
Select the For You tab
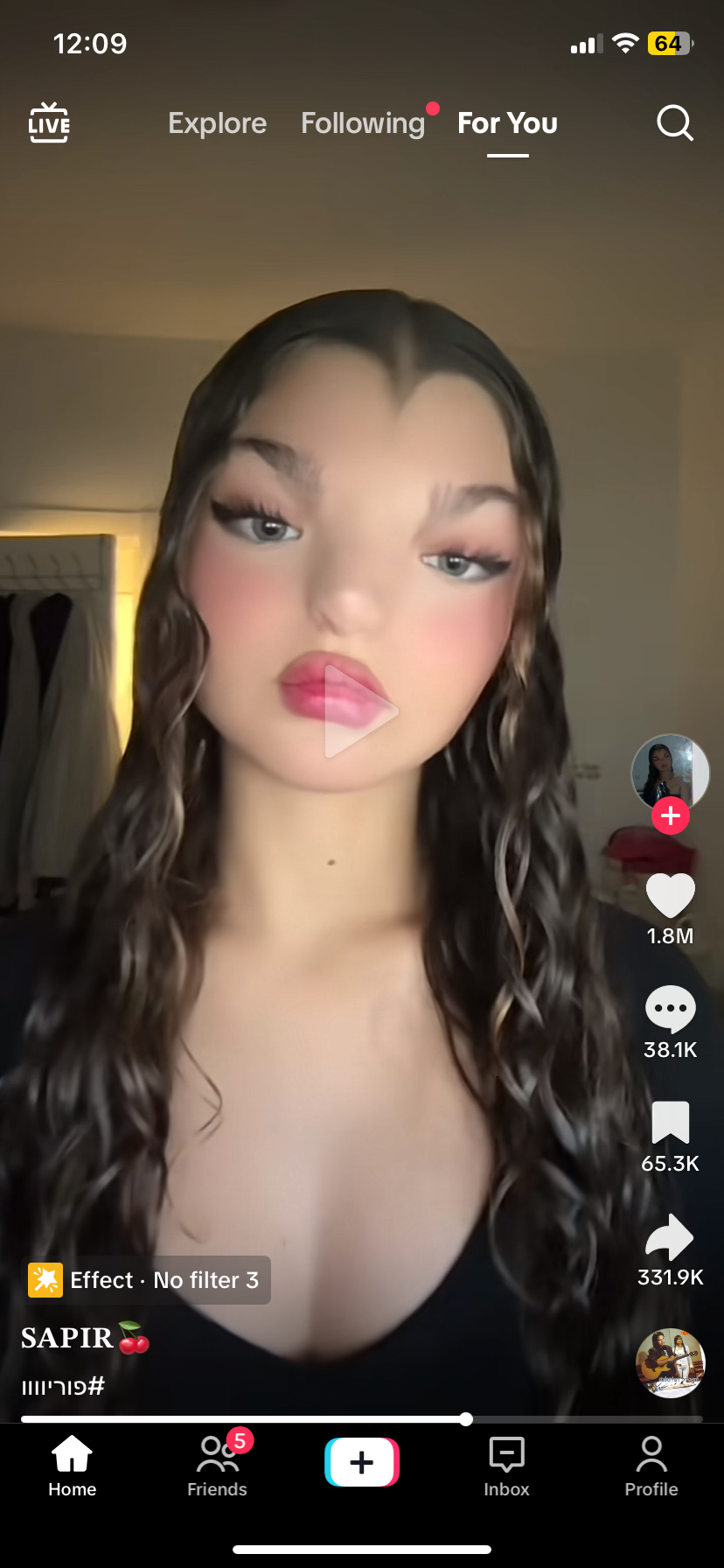click(507, 123)
